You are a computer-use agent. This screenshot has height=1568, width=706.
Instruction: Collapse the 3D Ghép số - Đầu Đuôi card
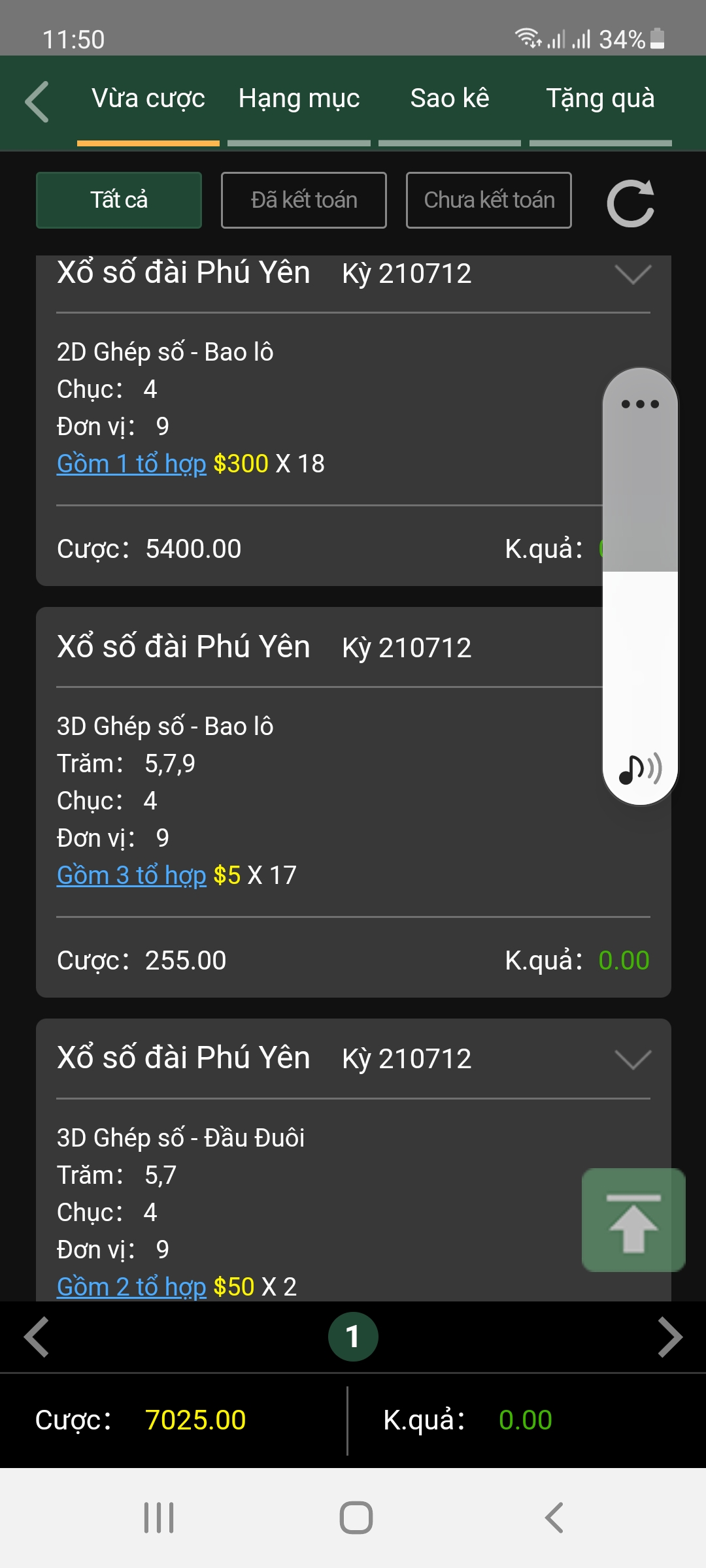point(633,1060)
